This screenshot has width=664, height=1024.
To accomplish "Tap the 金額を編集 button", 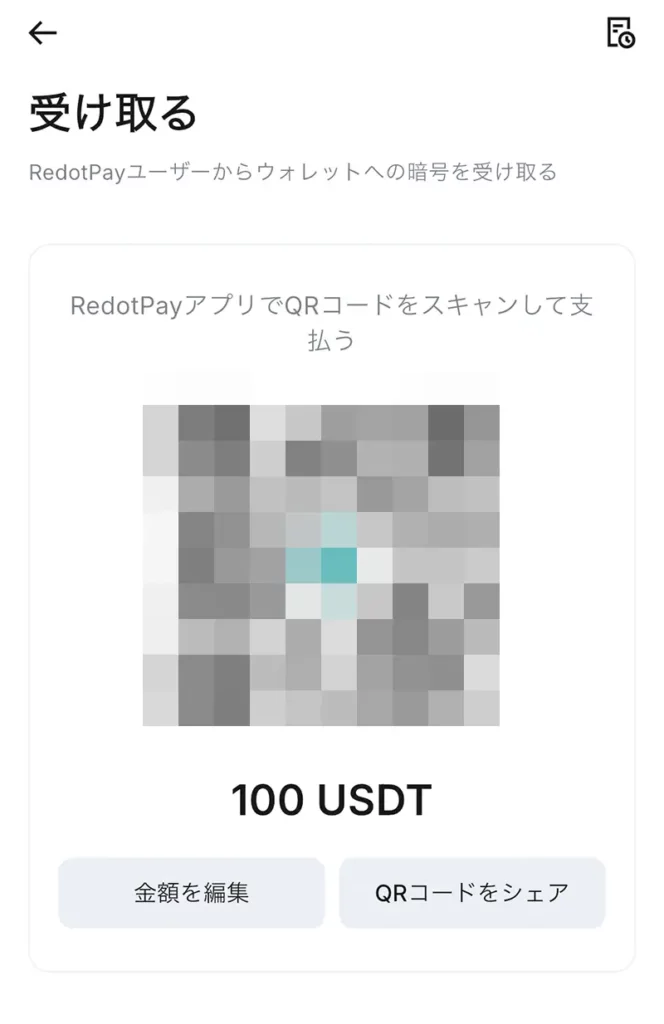I will tap(191, 892).
